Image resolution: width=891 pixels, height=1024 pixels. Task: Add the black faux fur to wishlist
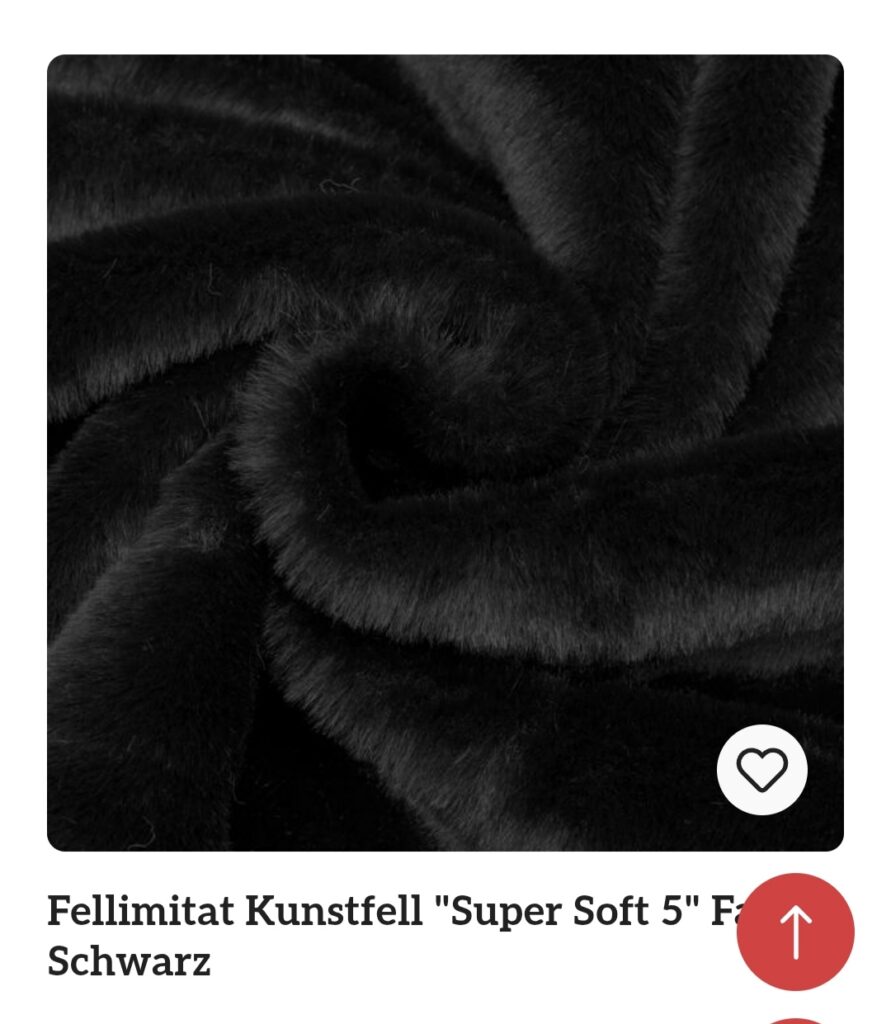tap(761, 769)
